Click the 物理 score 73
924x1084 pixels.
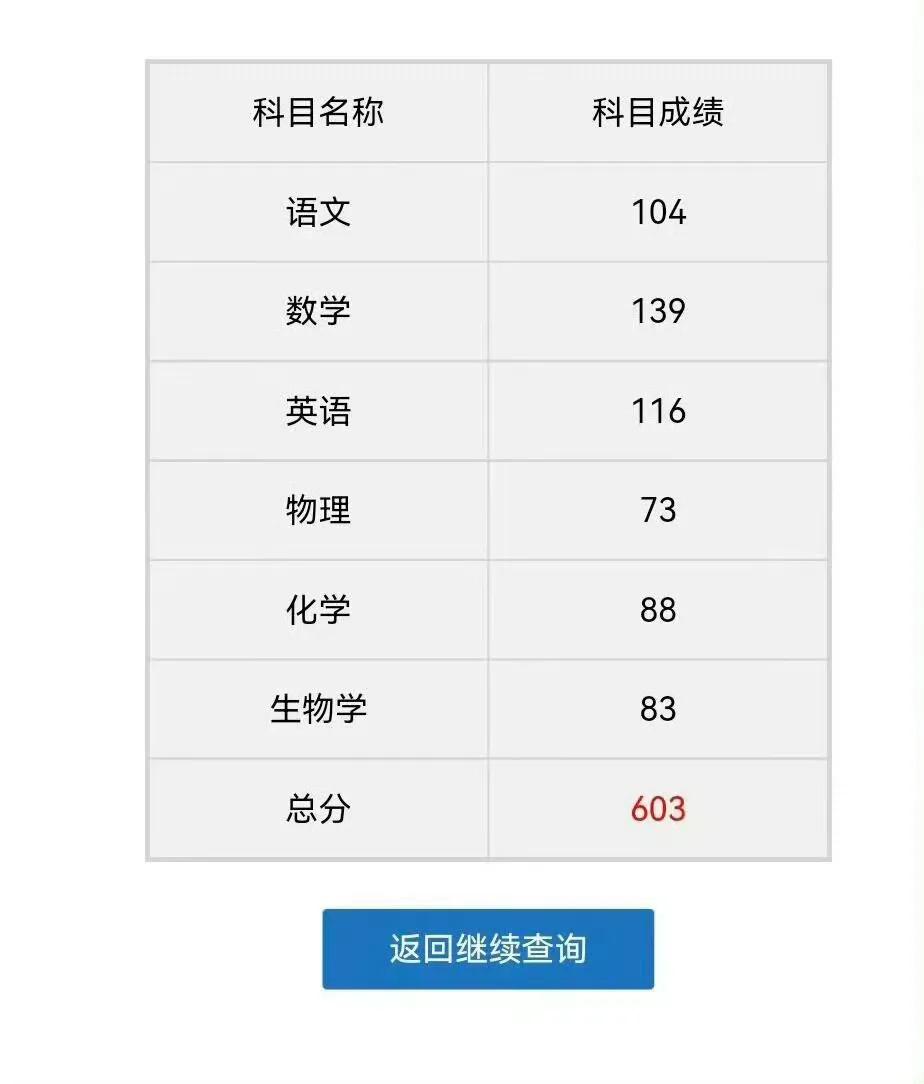click(658, 510)
